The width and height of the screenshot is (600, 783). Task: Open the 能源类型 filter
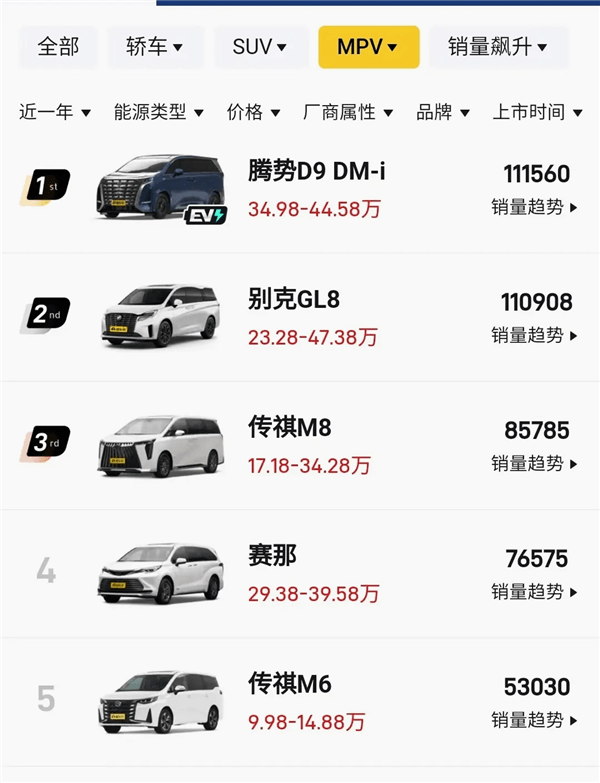click(x=159, y=112)
